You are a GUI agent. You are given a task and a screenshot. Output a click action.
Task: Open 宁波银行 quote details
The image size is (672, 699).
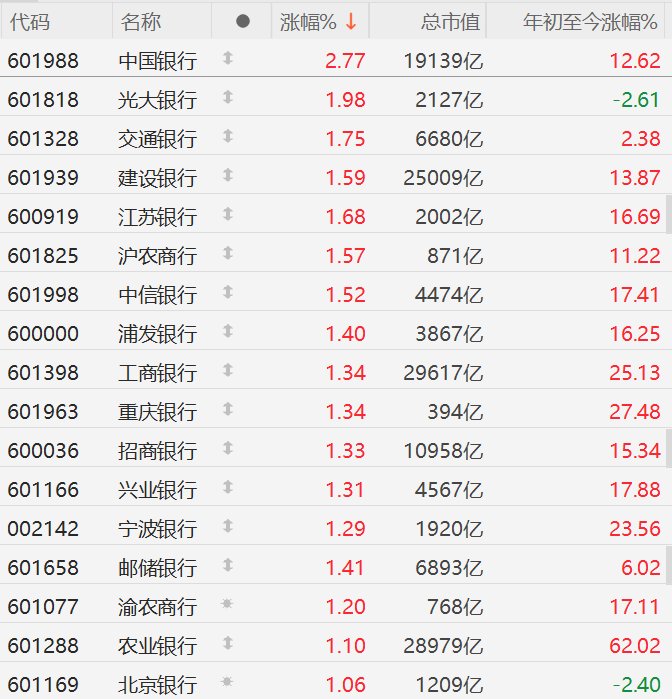click(157, 529)
